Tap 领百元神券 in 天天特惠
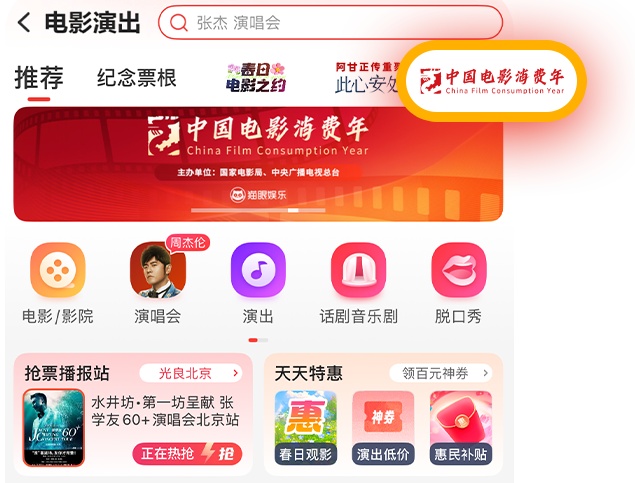The height and width of the screenshot is (483, 635). (x=440, y=373)
